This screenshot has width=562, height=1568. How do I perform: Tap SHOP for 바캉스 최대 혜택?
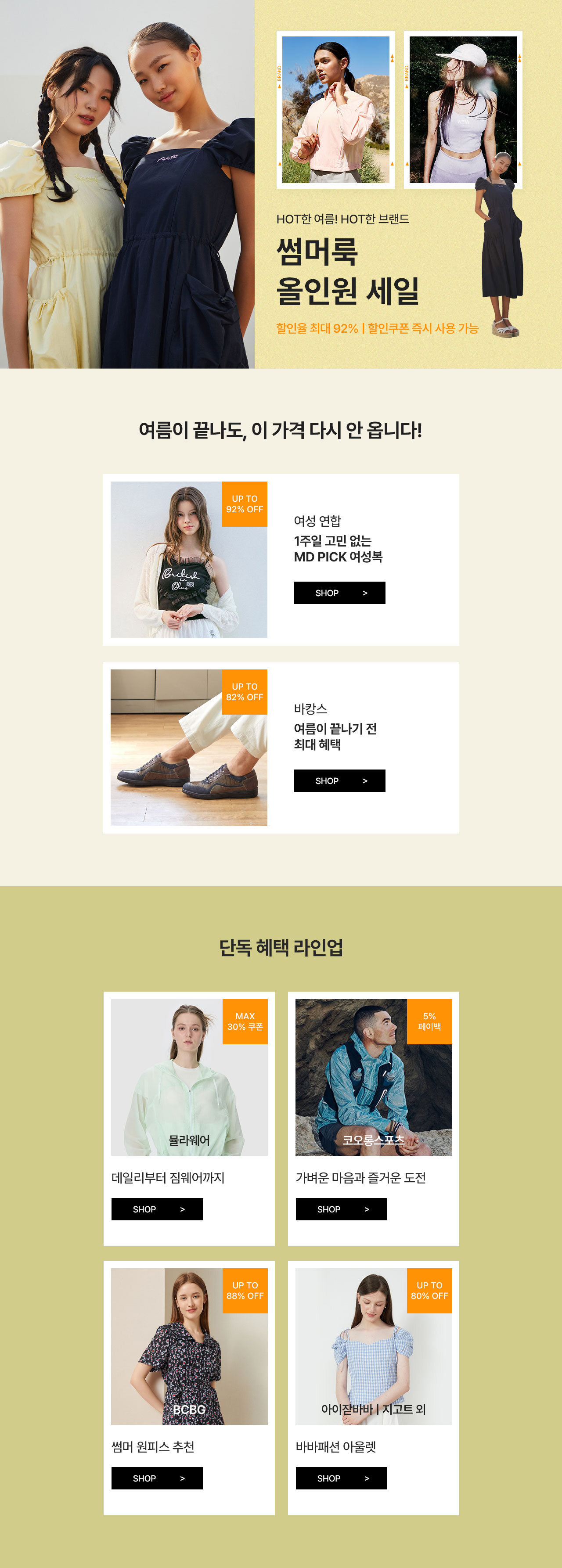click(339, 780)
